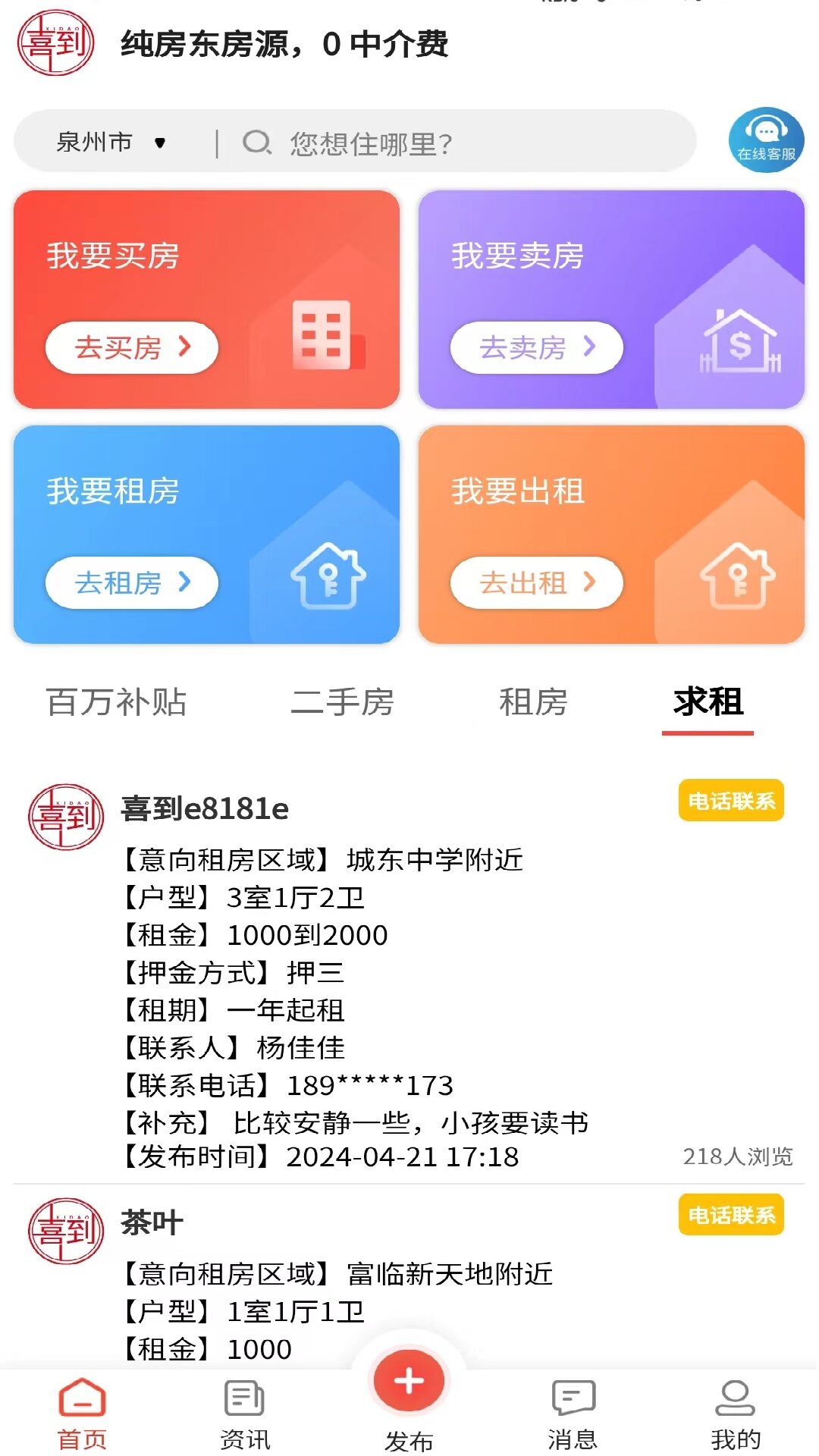Switch to the 二手房 tab
The image size is (819, 1456).
[342, 702]
